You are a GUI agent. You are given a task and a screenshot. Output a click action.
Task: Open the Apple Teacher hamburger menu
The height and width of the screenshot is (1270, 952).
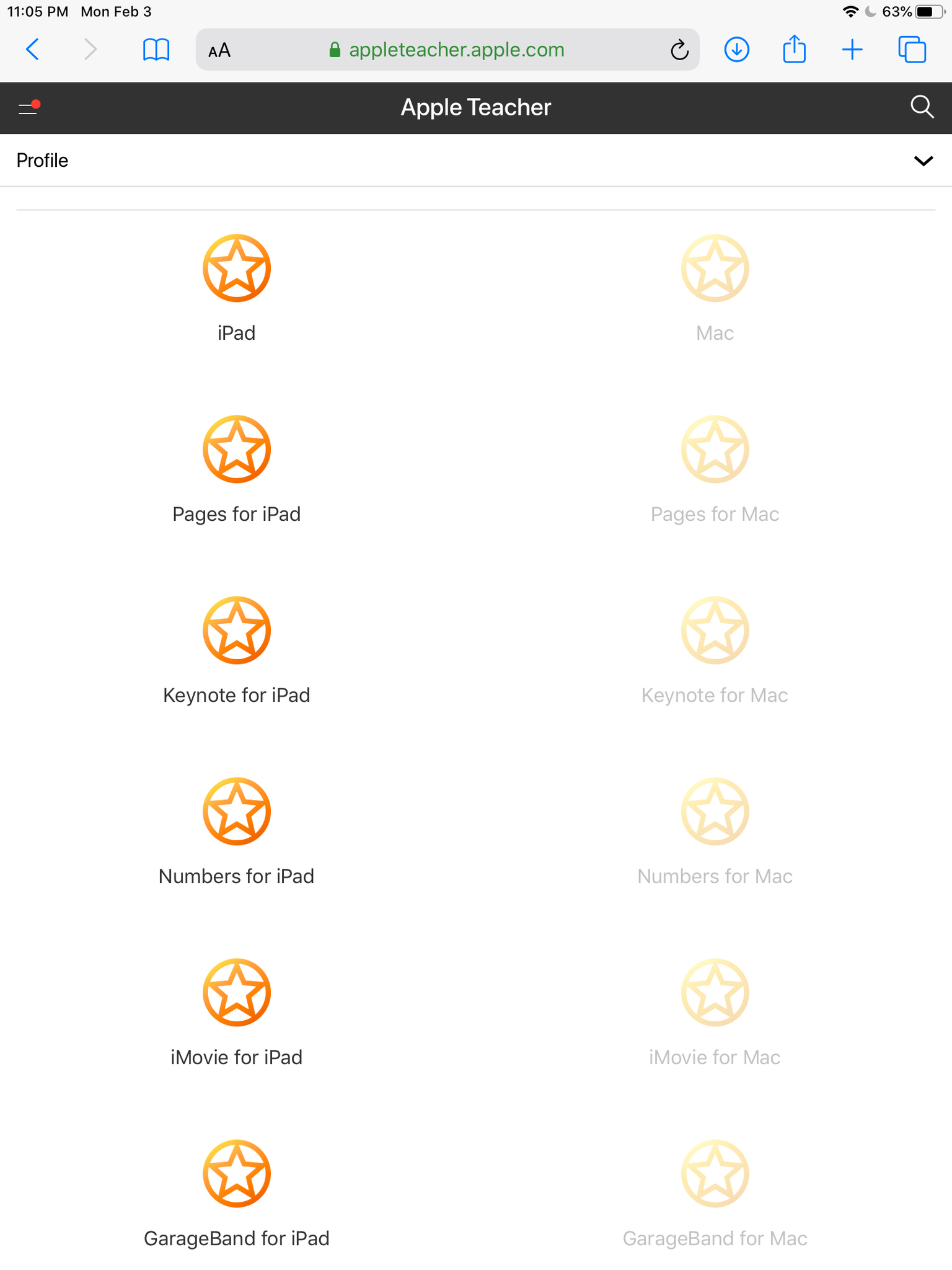pos(28,109)
